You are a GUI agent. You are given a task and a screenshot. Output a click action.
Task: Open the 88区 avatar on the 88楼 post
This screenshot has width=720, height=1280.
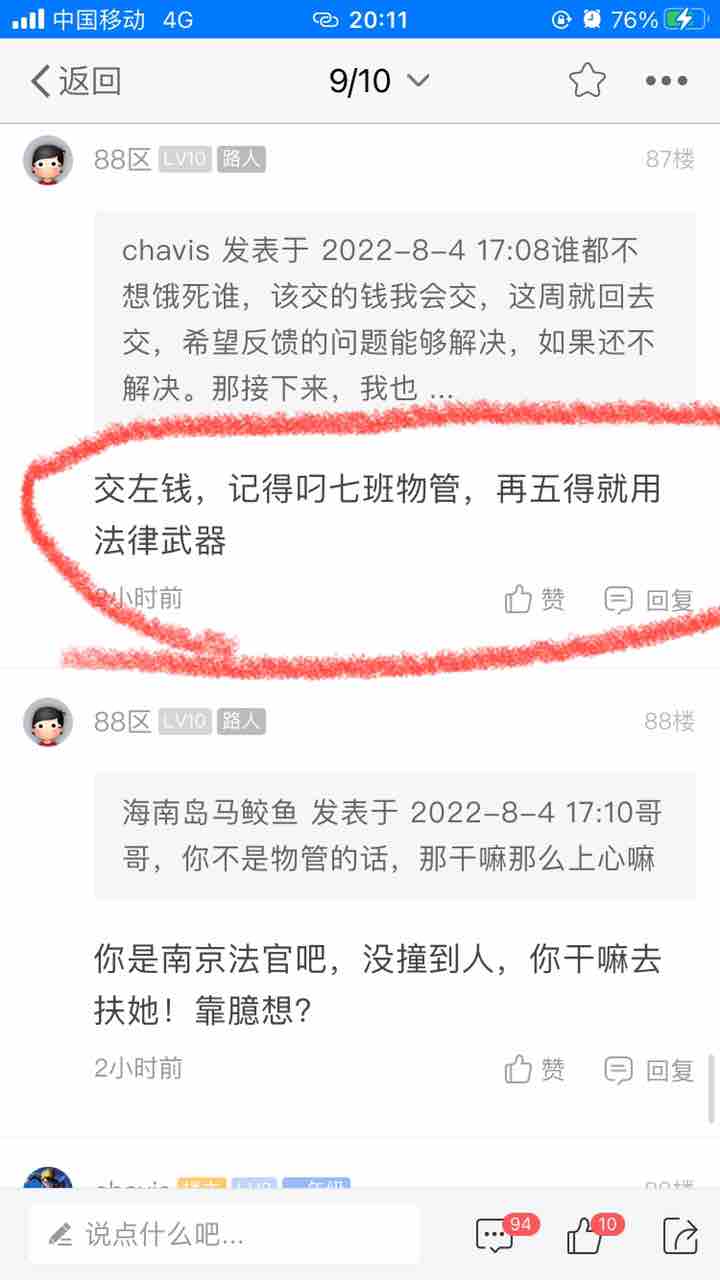48,721
